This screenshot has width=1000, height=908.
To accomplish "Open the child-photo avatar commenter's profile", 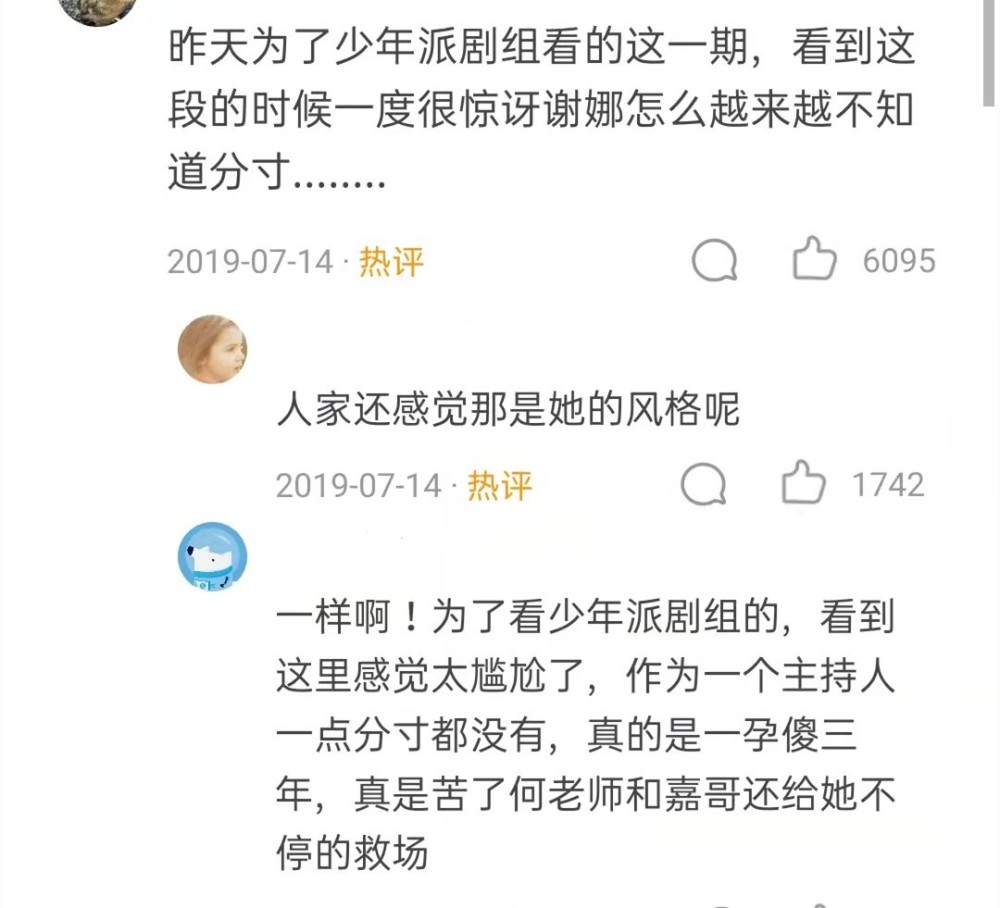I will pyautogui.click(x=212, y=350).
